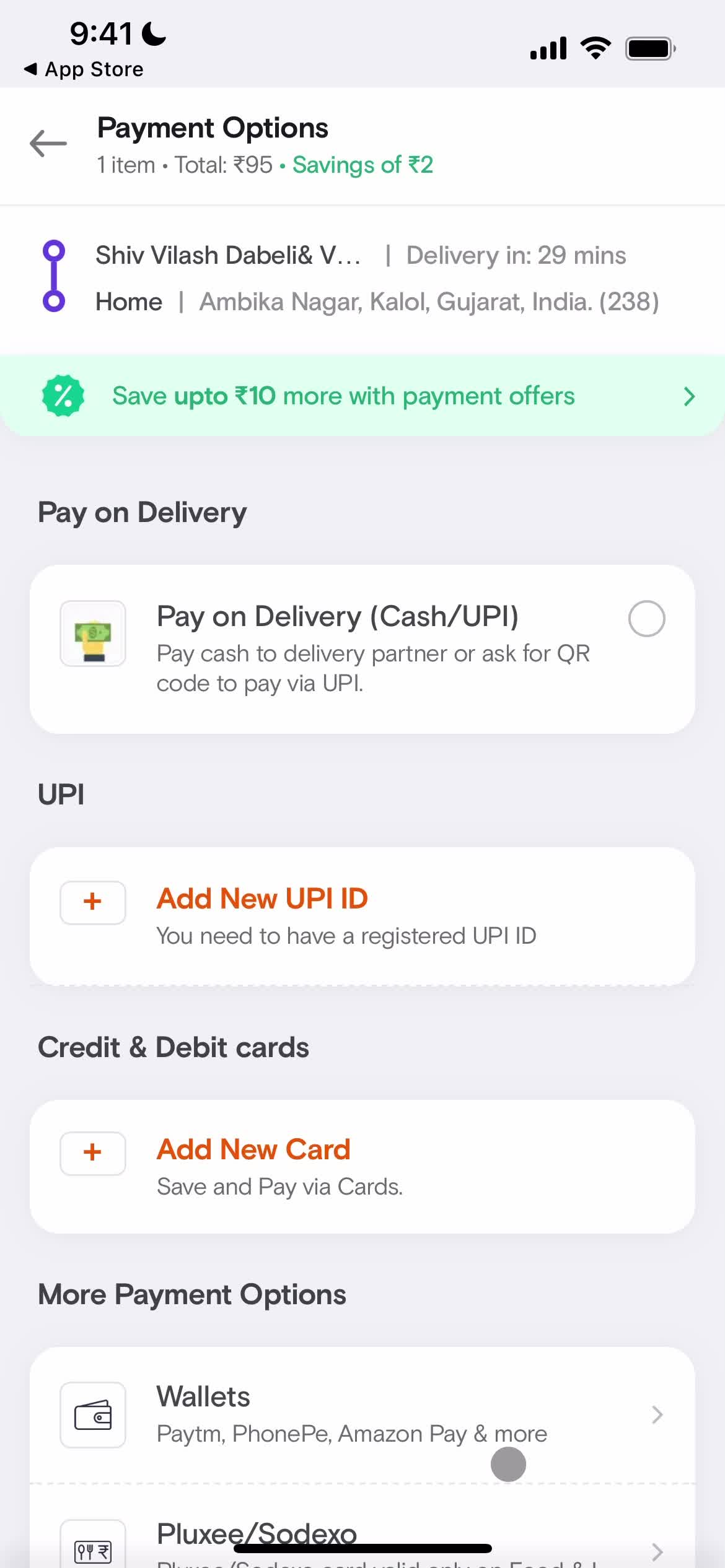725x1568 pixels.
Task: Open Wallets list using its chevron
Action: tap(657, 1415)
